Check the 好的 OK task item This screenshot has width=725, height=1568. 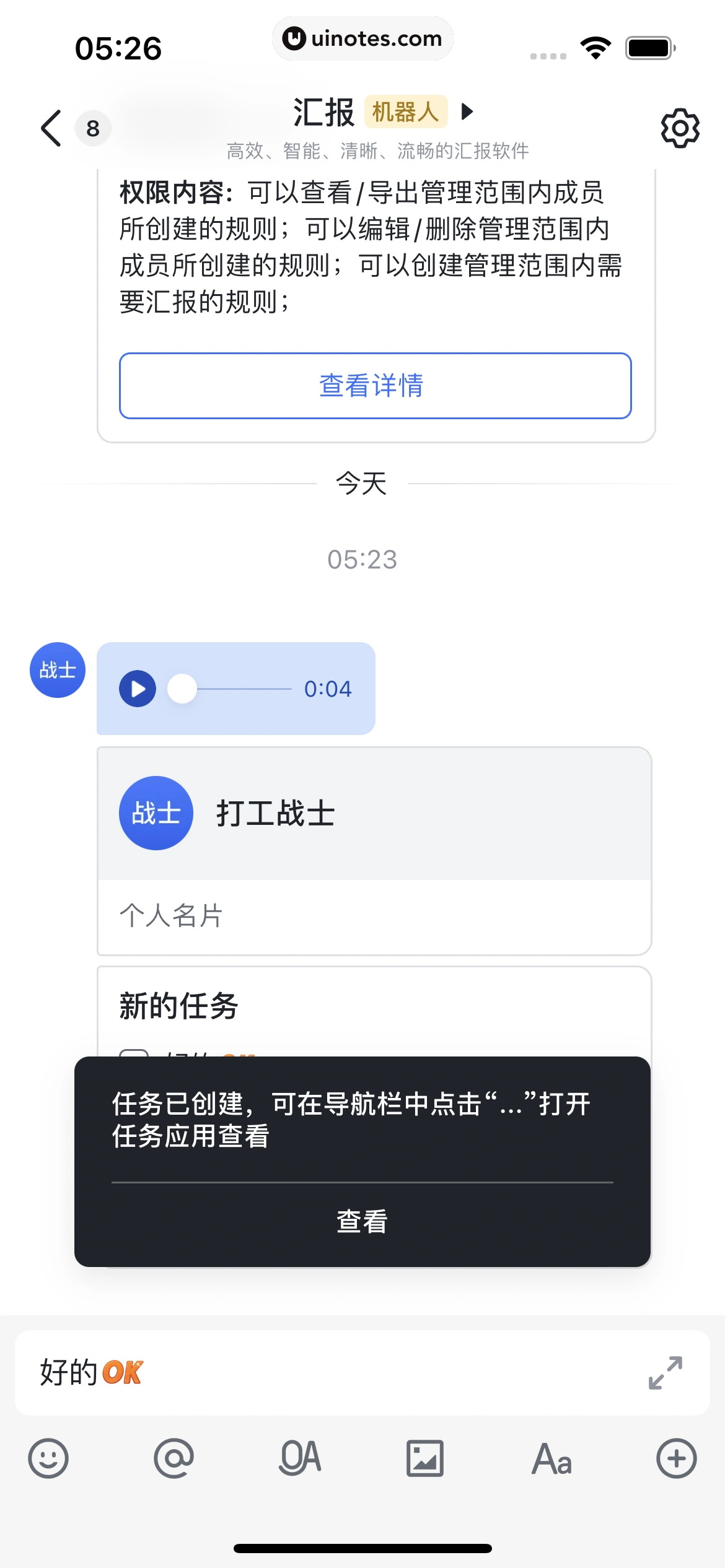click(x=134, y=1053)
